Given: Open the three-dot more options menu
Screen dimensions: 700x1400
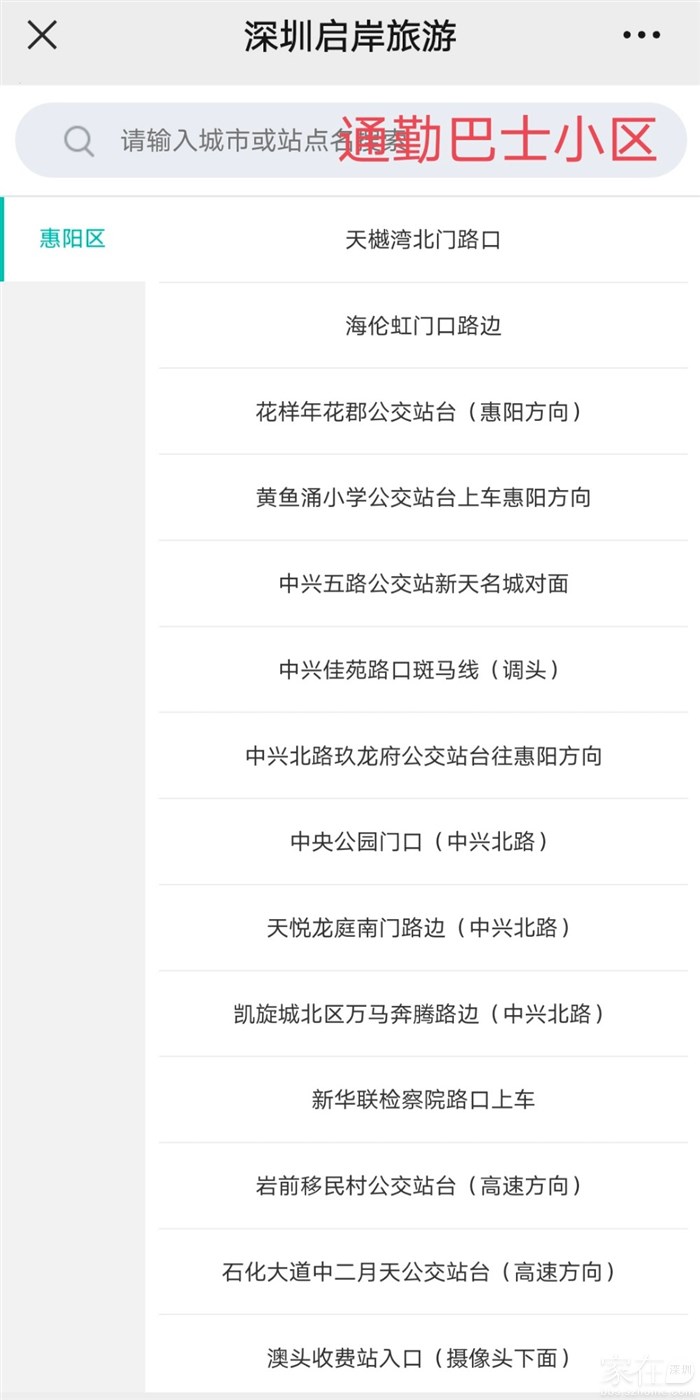Looking at the screenshot, I should click(x=641, y=36).
